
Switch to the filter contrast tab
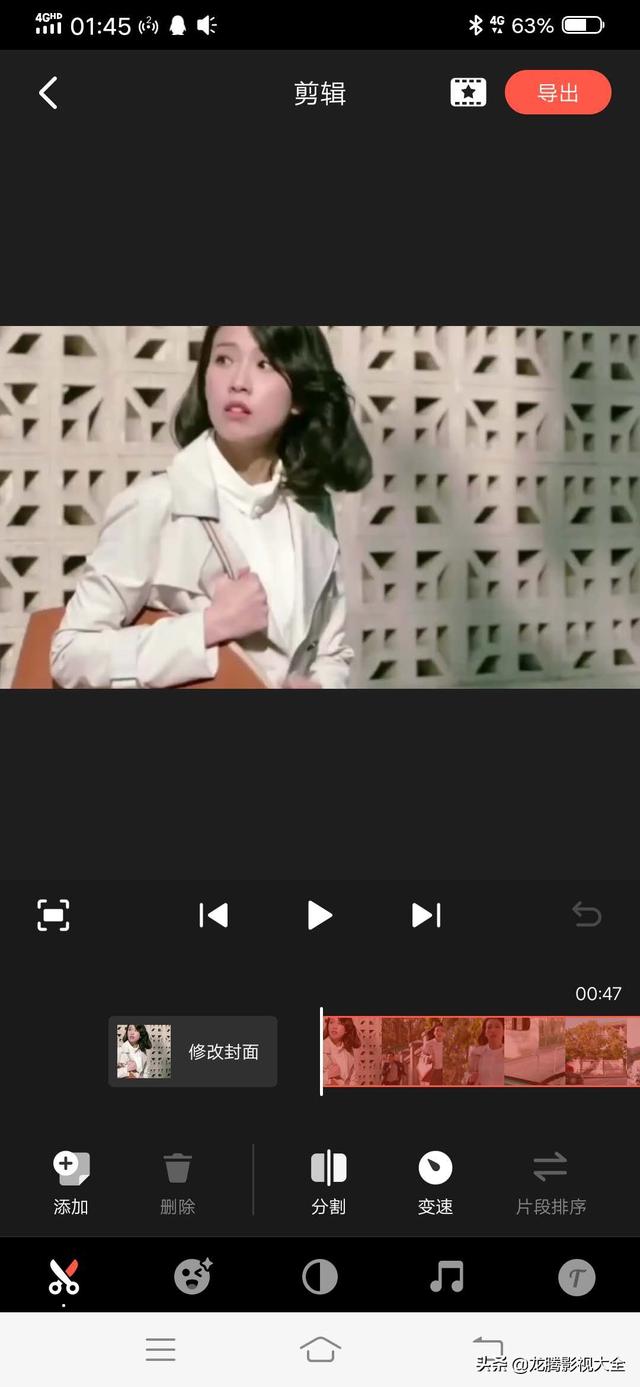pos(320,1277)
